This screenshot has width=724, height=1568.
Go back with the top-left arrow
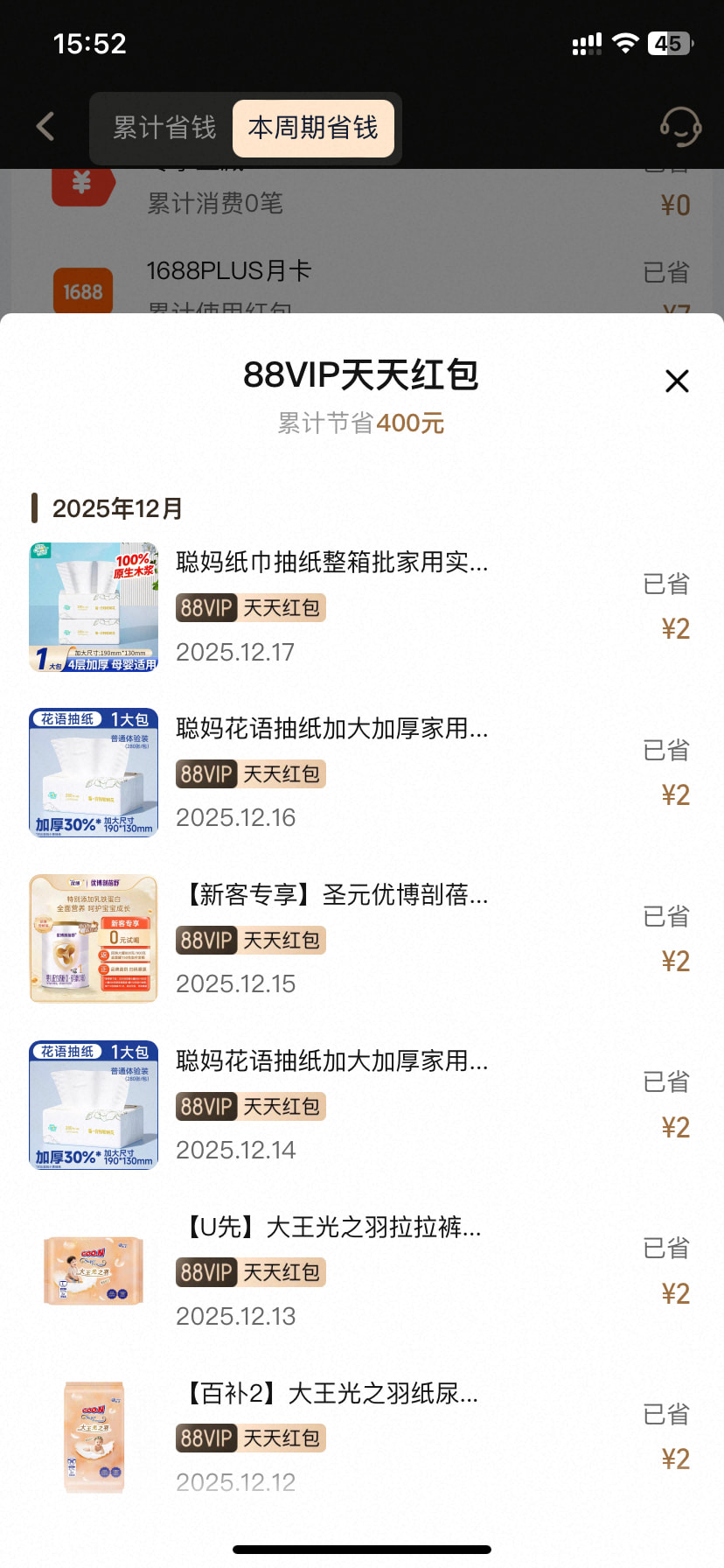(45, 127)
